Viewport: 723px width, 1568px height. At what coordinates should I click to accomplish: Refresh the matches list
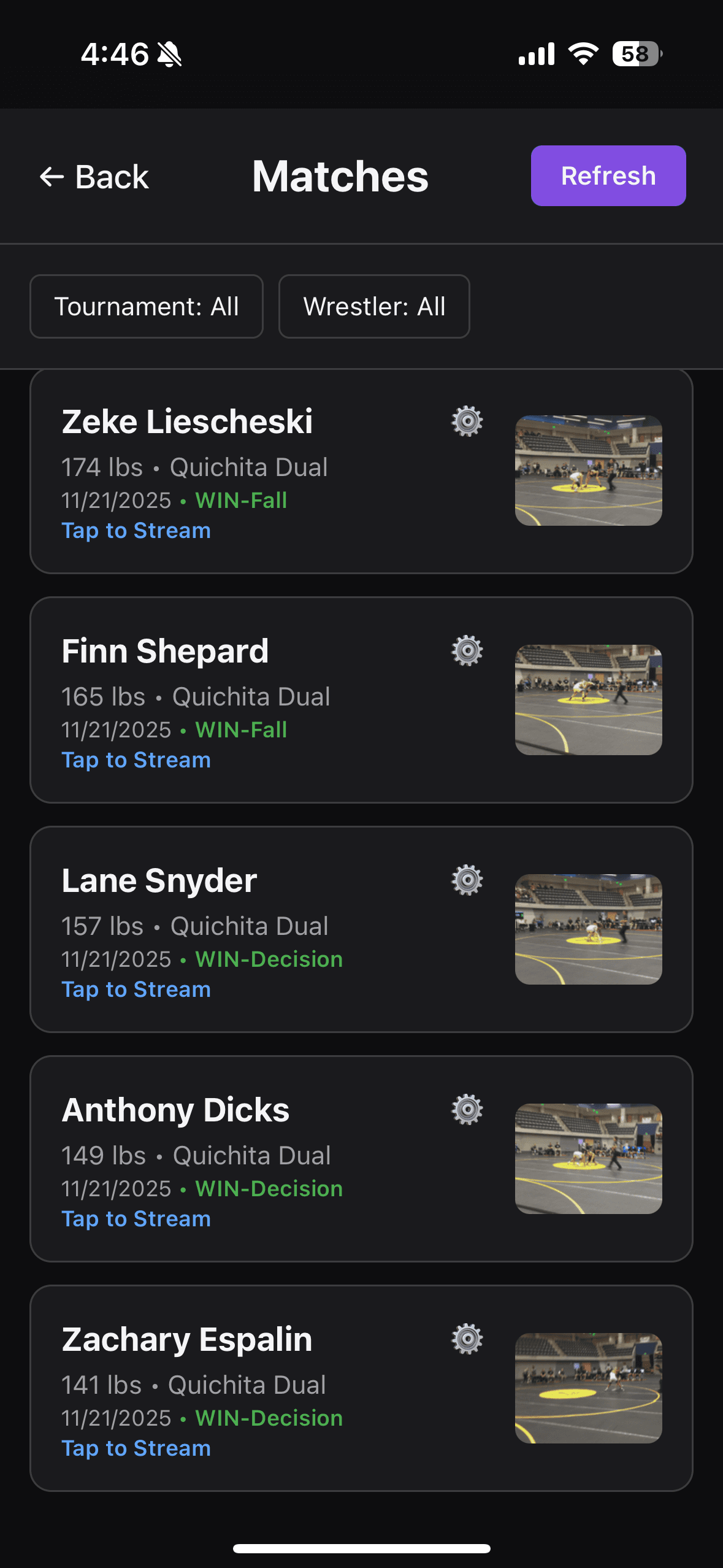(608, 175)
